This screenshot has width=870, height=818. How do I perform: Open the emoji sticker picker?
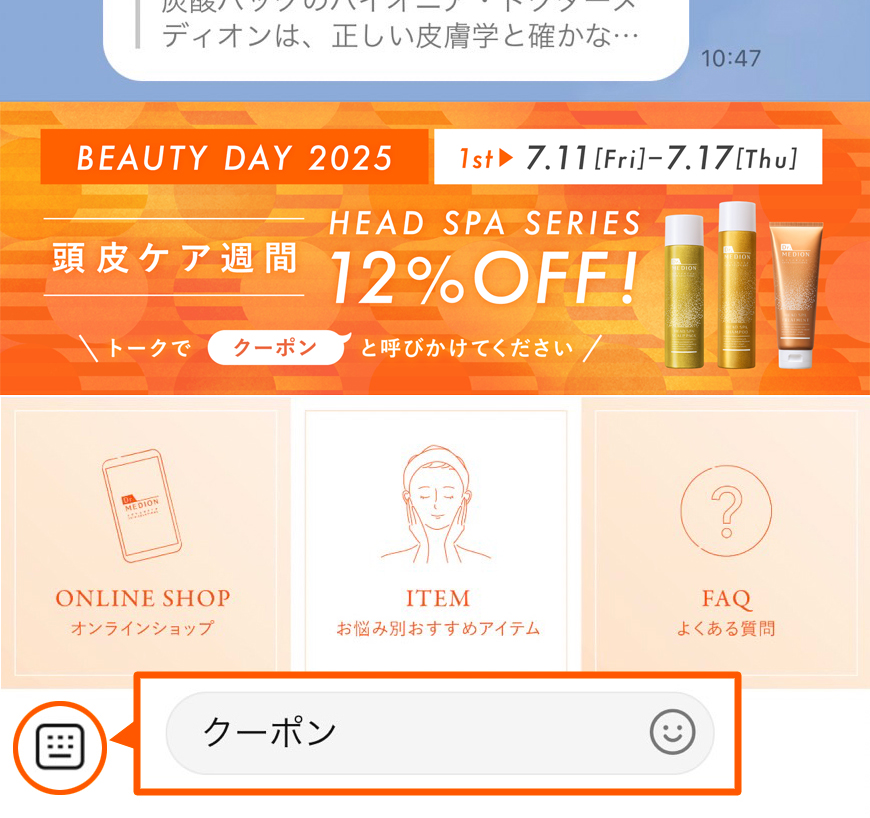click(x=672, y=733)
